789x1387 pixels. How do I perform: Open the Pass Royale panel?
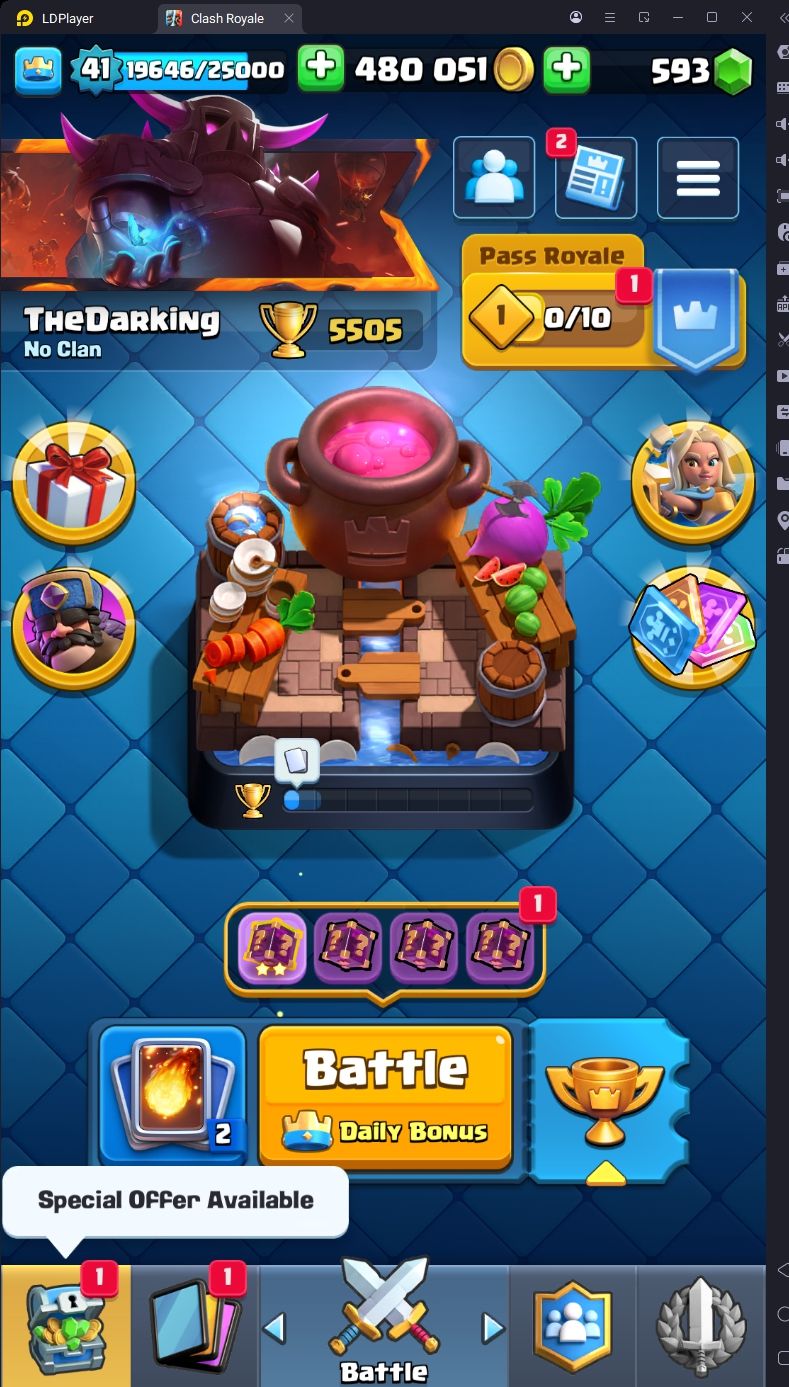pyautogui.click(x=603, y=307)
